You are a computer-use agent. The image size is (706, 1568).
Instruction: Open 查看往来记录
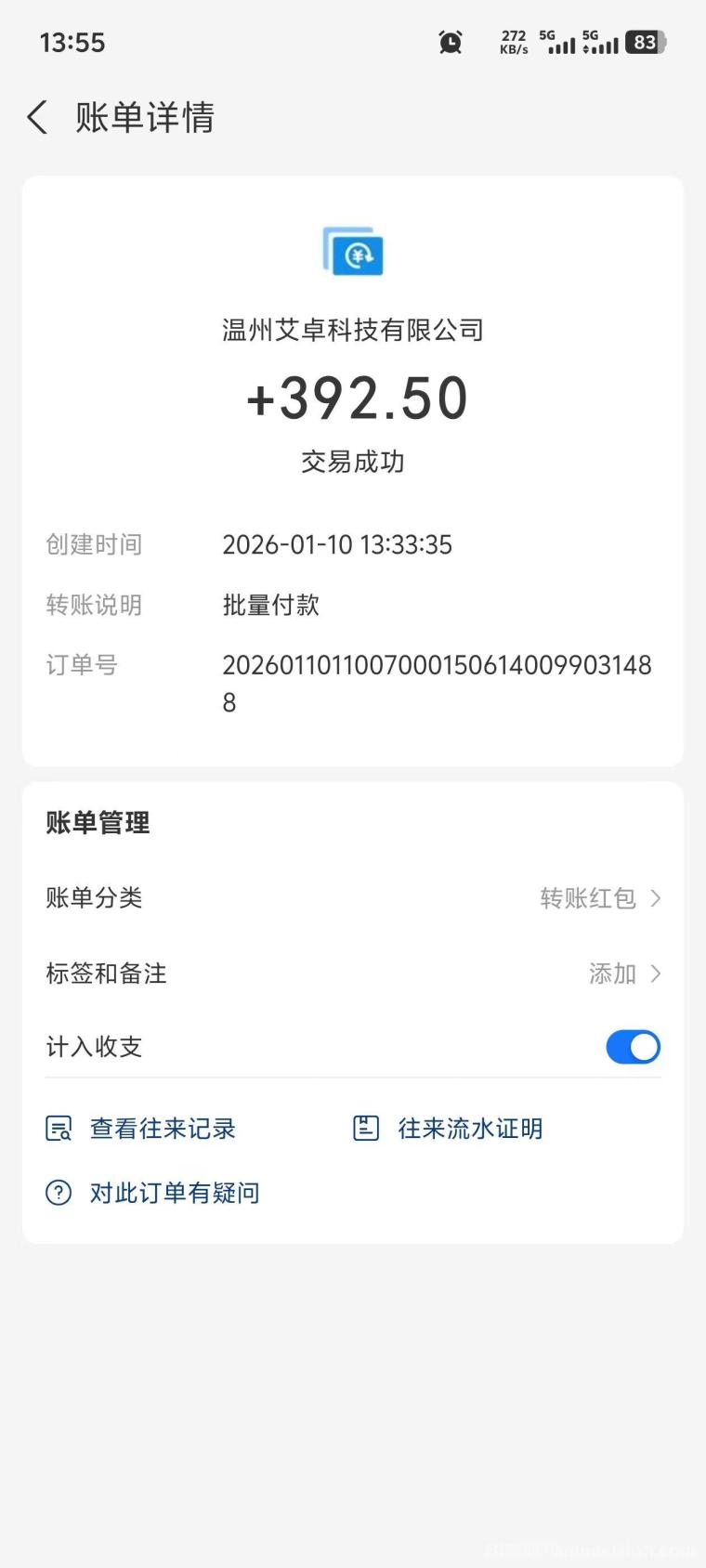tap(141, 1129)
